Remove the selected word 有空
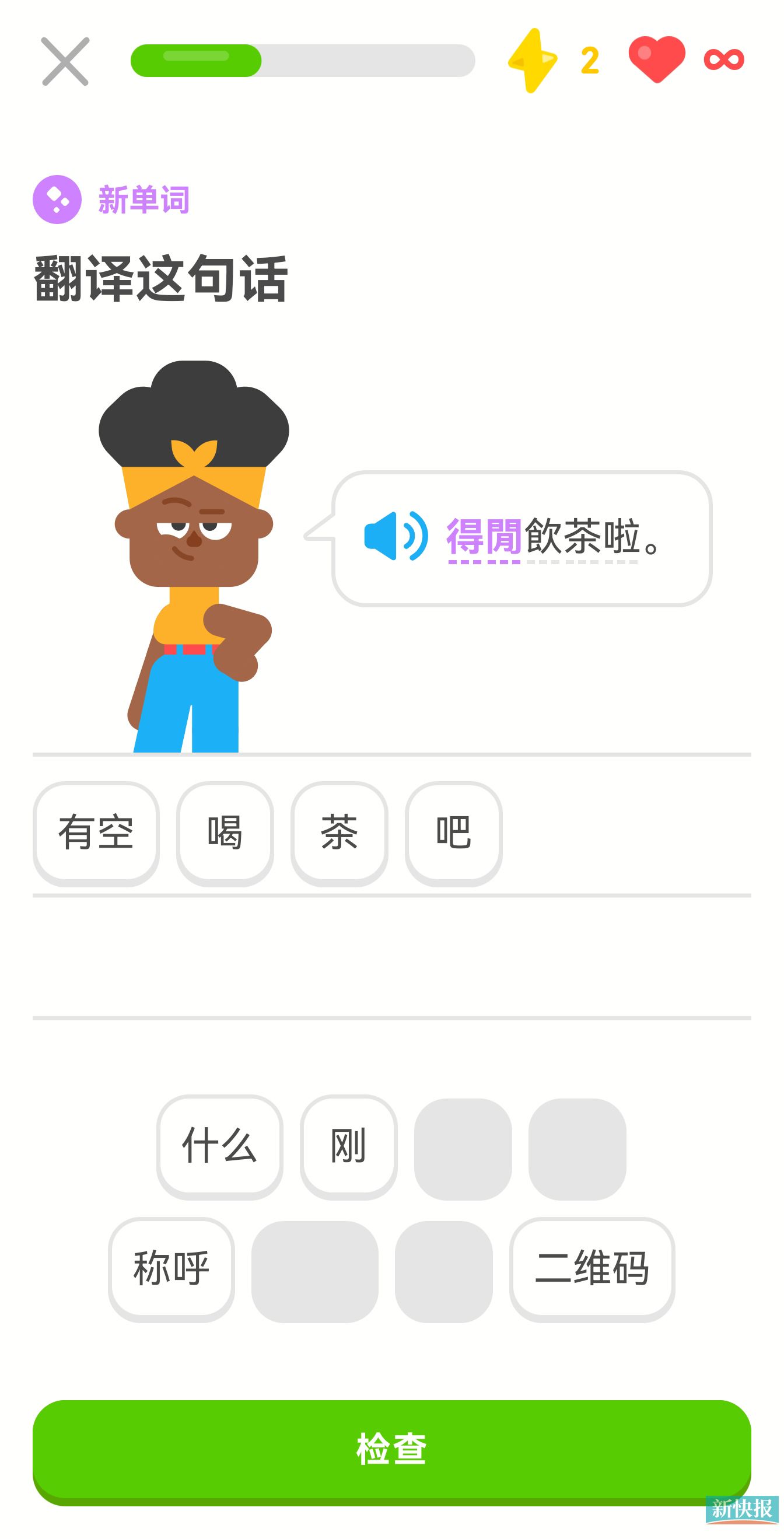Screen dimensions: 784x1539 tap(96, 834)
